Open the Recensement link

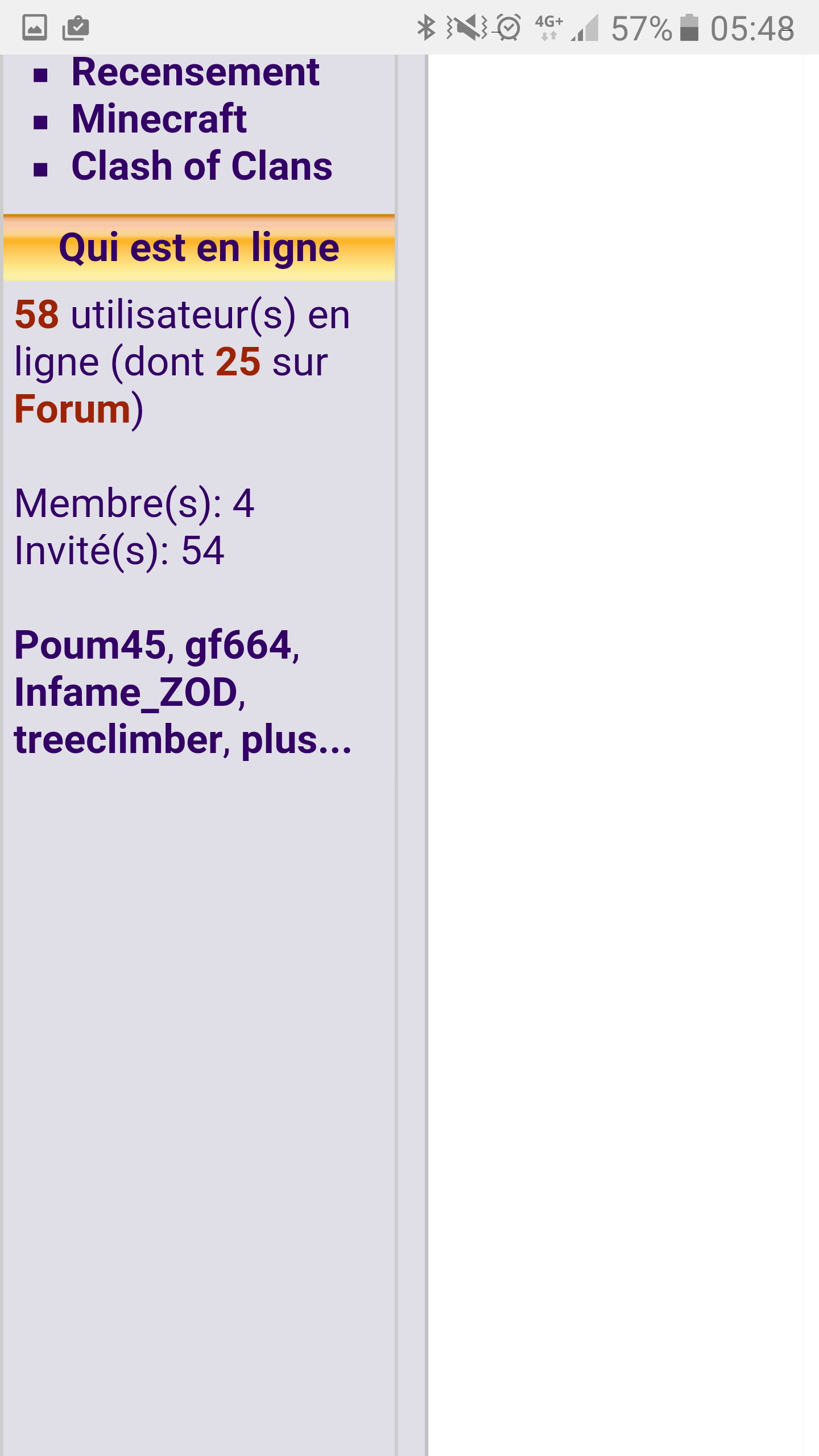(195, 73)
